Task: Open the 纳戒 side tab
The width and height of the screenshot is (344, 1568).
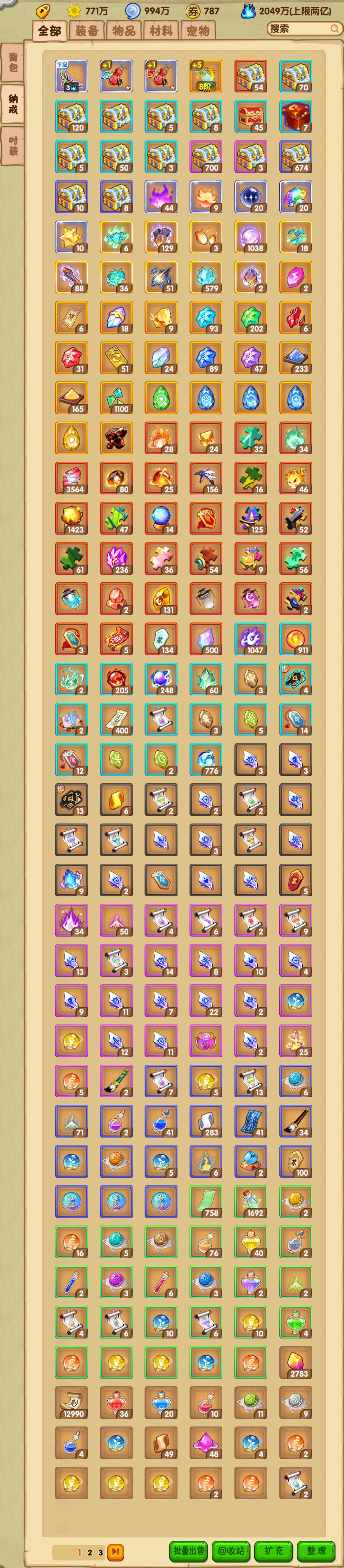Action: [13, 104]
